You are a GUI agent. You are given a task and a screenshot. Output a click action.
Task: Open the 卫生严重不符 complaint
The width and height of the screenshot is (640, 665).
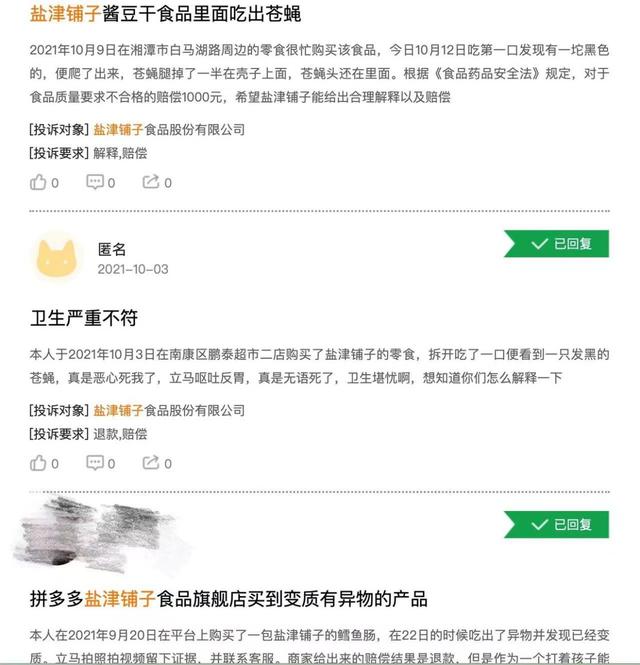coord(84,318)
